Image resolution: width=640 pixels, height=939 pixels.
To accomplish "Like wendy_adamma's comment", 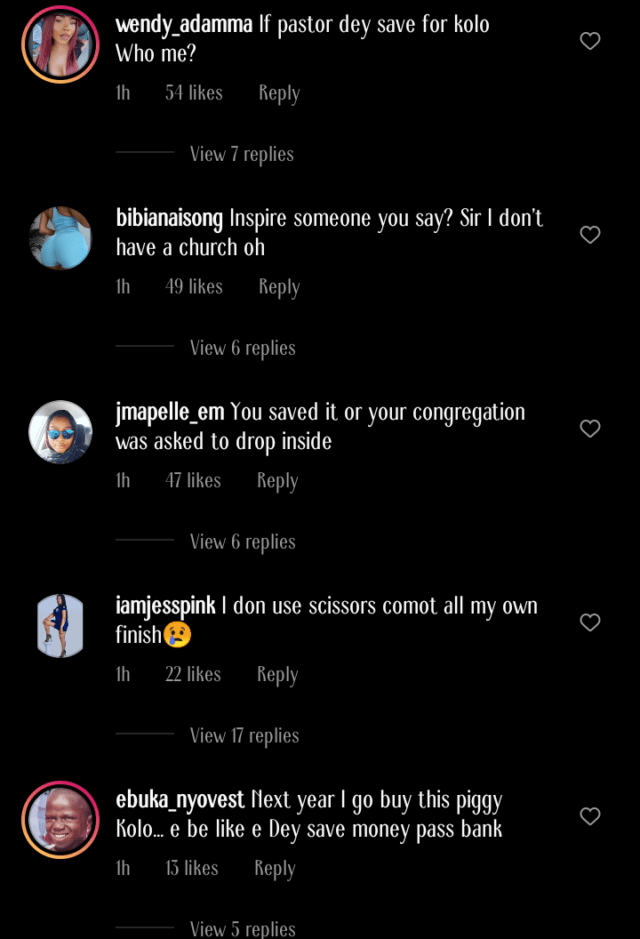I will [x=590, y=41].
